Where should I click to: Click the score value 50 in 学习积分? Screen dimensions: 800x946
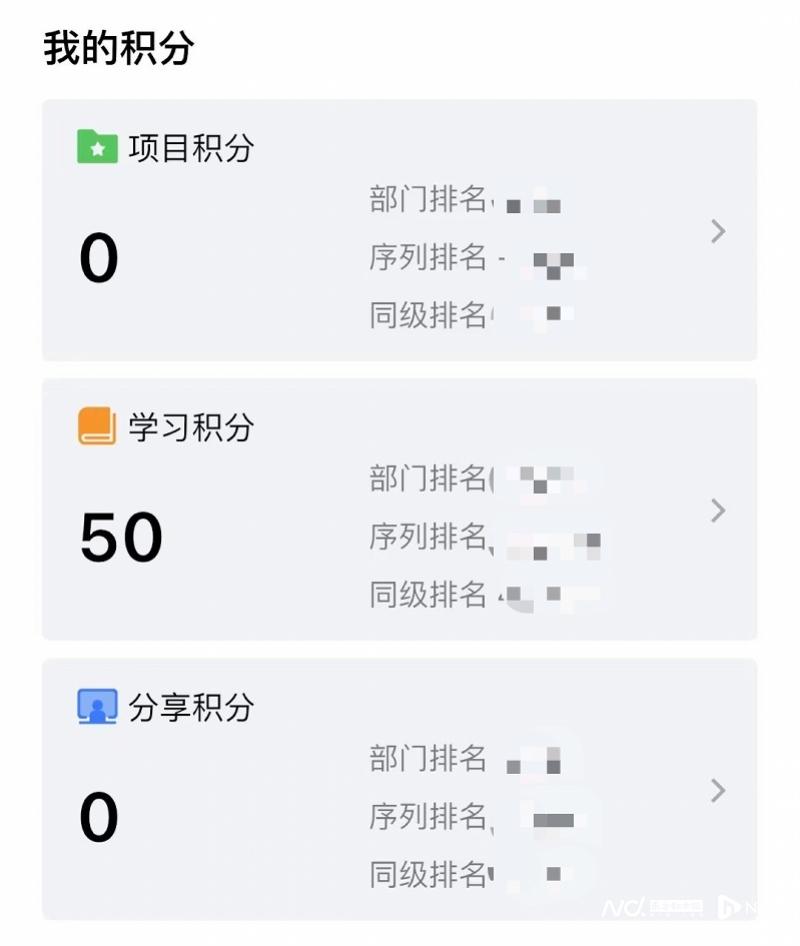[119, 536]
